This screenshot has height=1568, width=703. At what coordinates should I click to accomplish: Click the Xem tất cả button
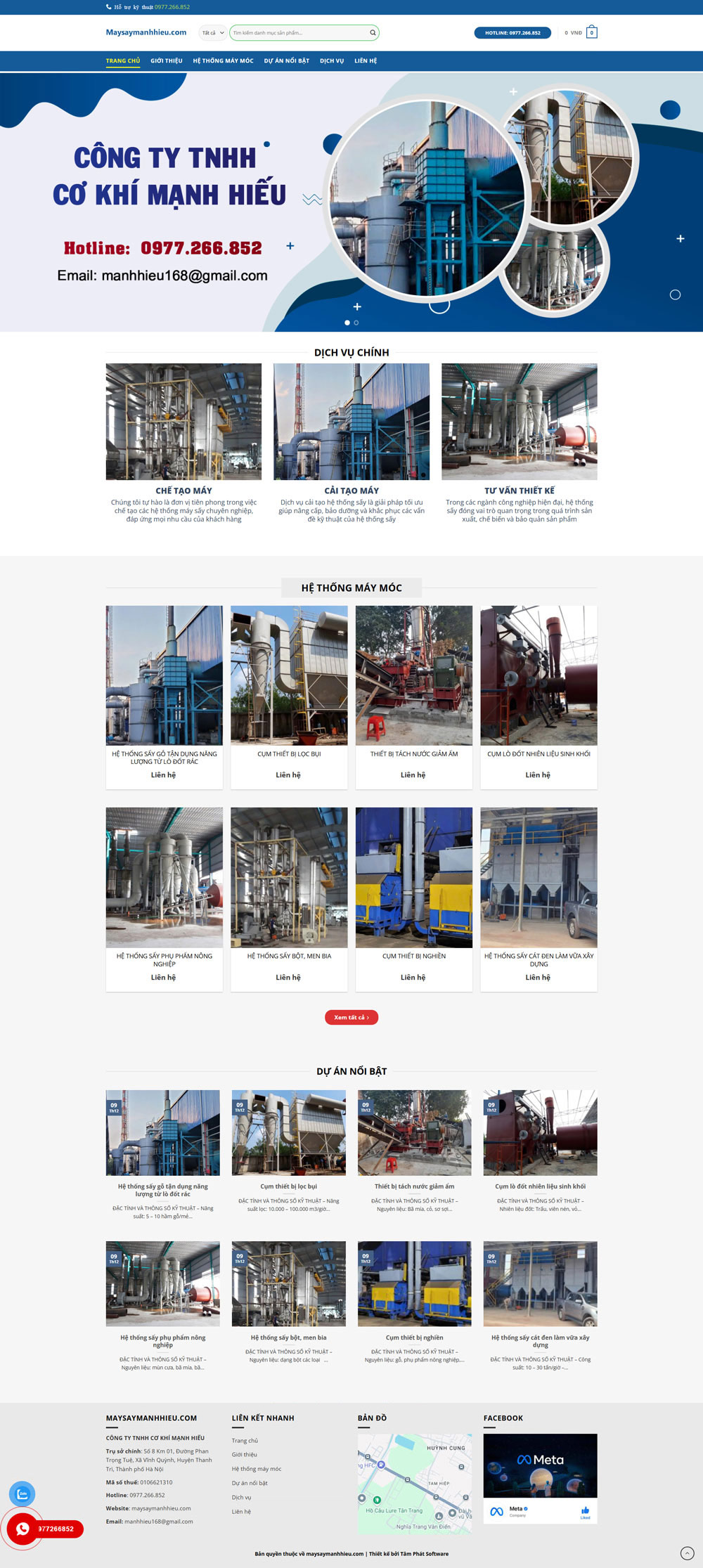pos(351,1017)
